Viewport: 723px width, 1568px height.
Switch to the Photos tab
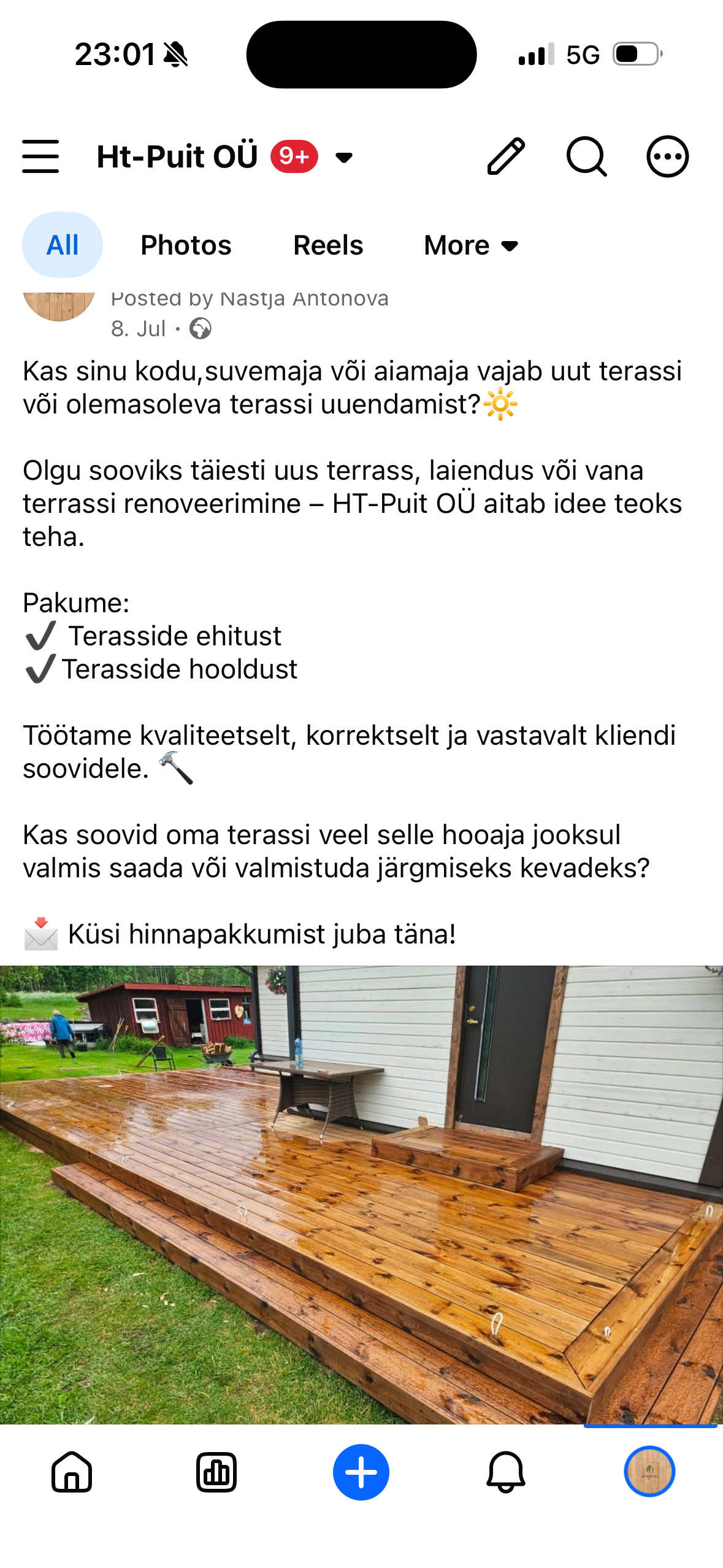186,245
